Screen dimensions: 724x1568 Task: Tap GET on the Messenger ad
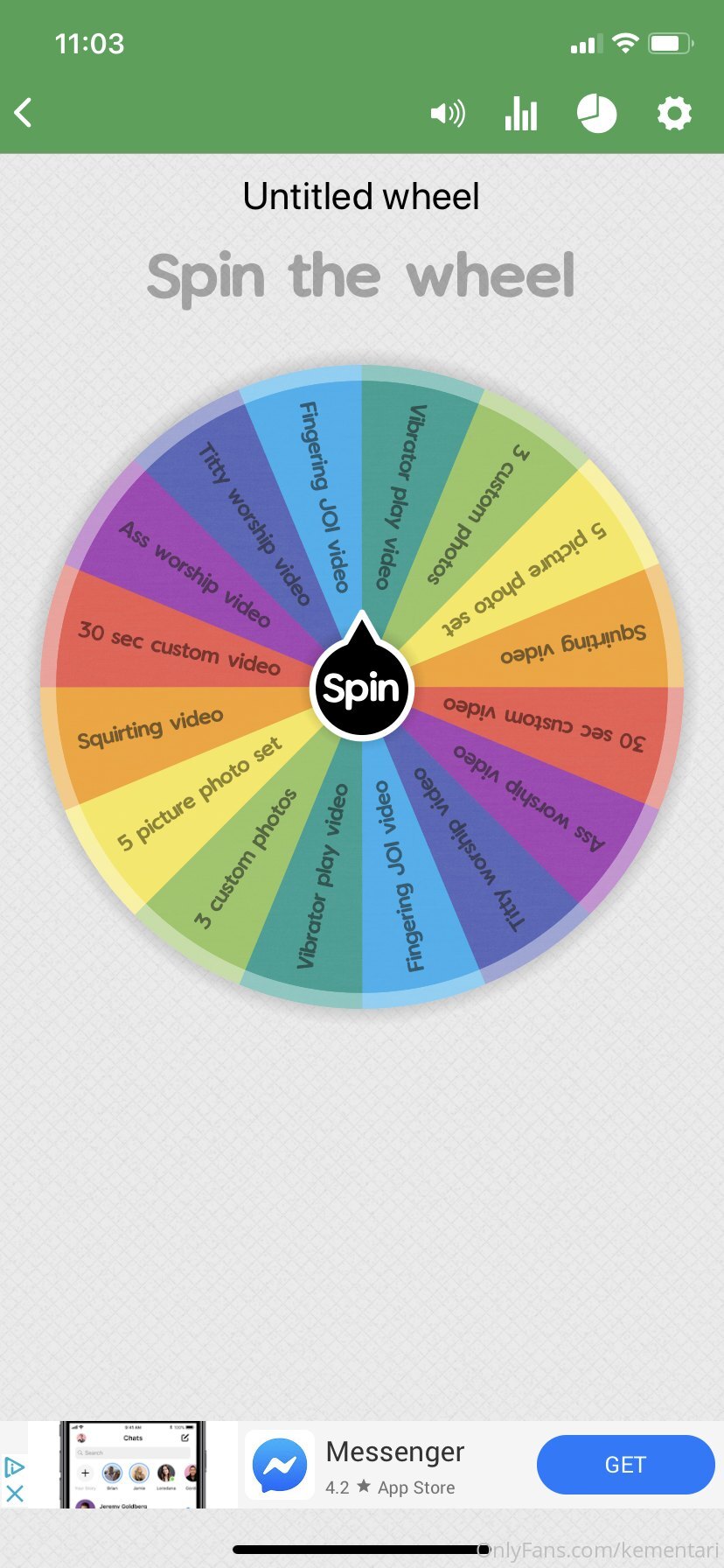click(x=625, y=1465)
